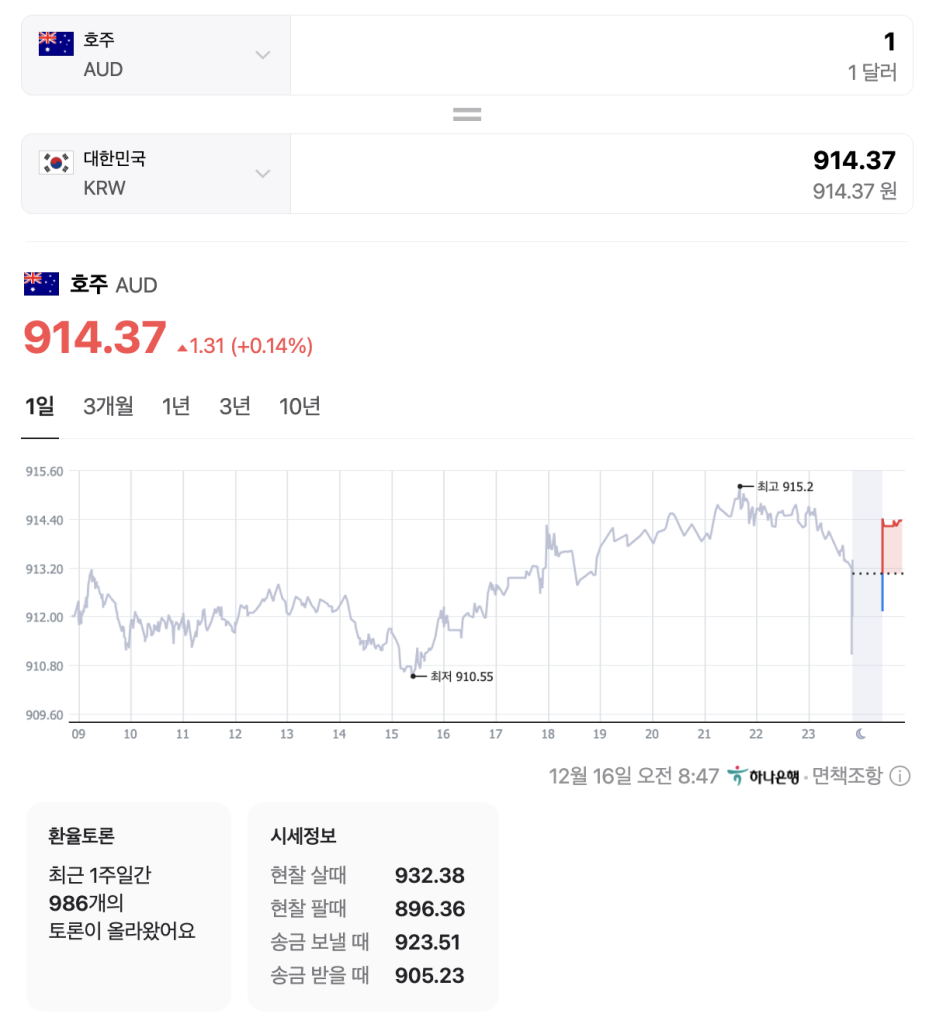Viewport: 936px width, 1024px height.
Task: Switch to the 3개월 chart tab
Action: [108, 407]
